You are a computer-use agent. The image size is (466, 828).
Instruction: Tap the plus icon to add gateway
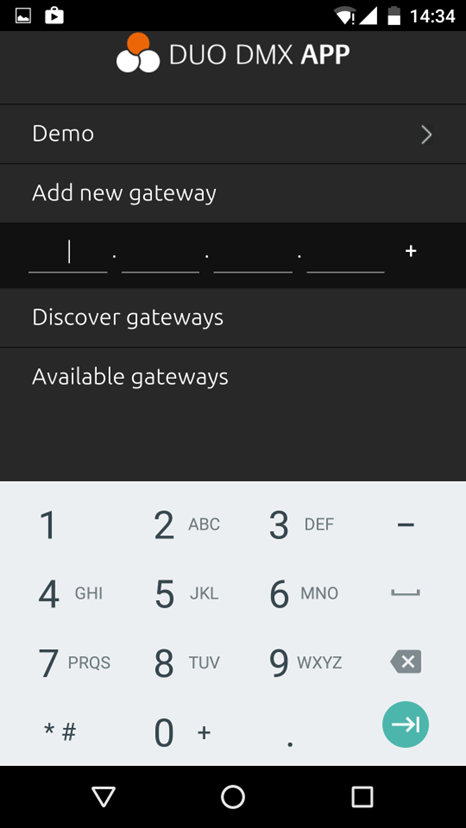click(411, 251)
